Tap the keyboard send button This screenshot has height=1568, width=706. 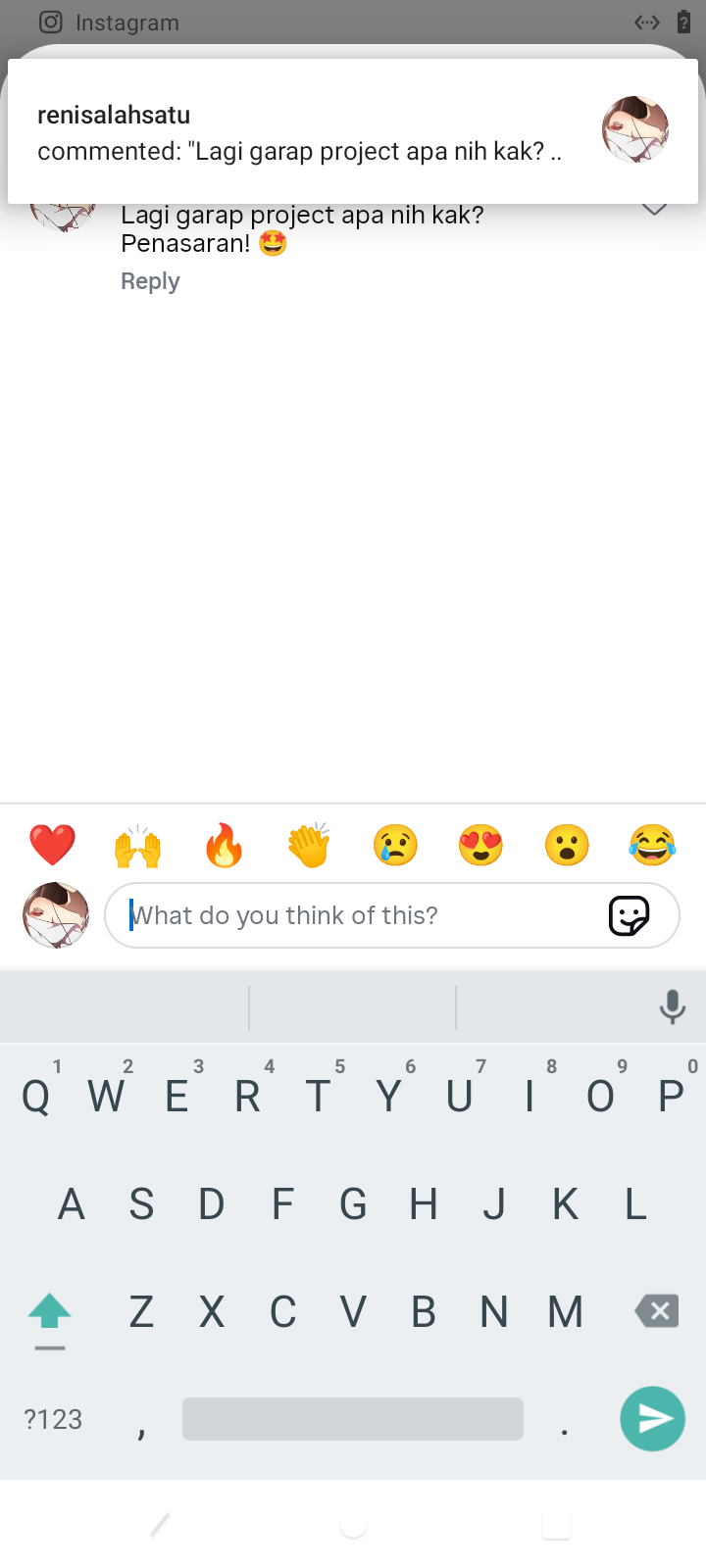[x=652, y=1418]
